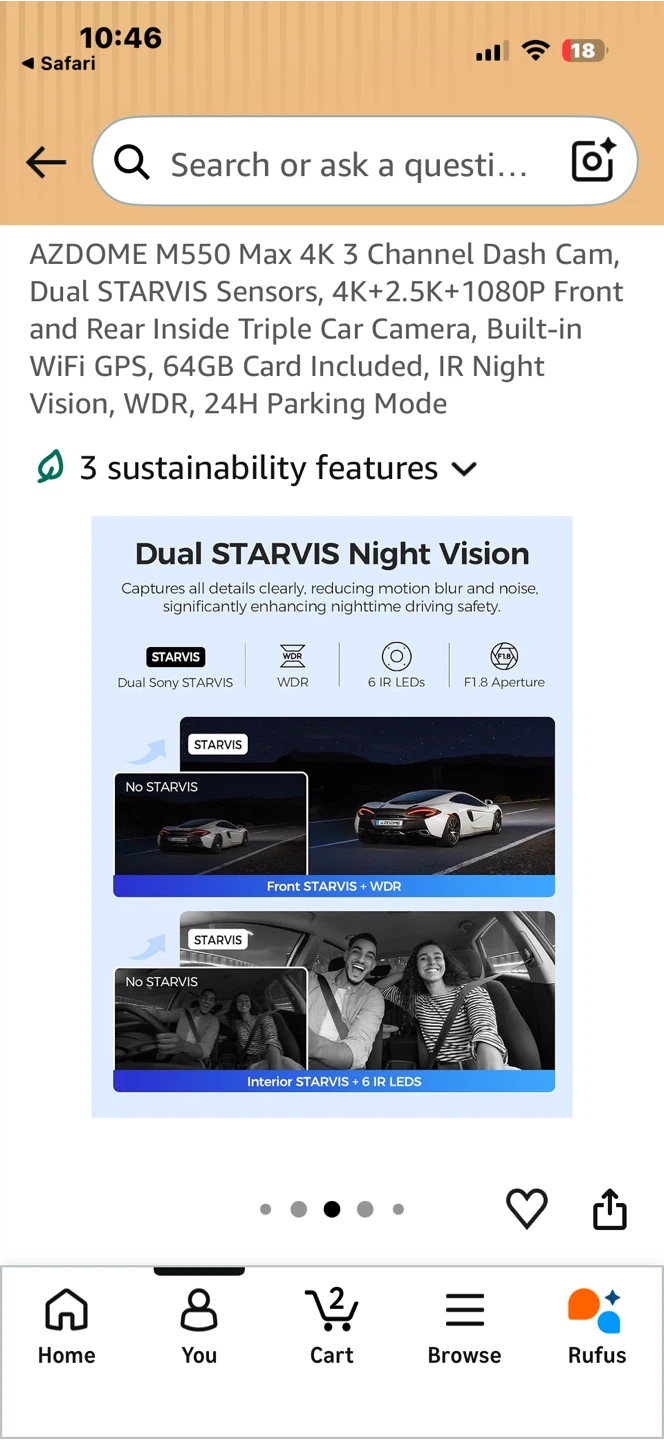Viewport: 664px width, 1440px height.
Task: Launch the Rufus assistant
Action: pyautogui.click(x=597, y=1326)
